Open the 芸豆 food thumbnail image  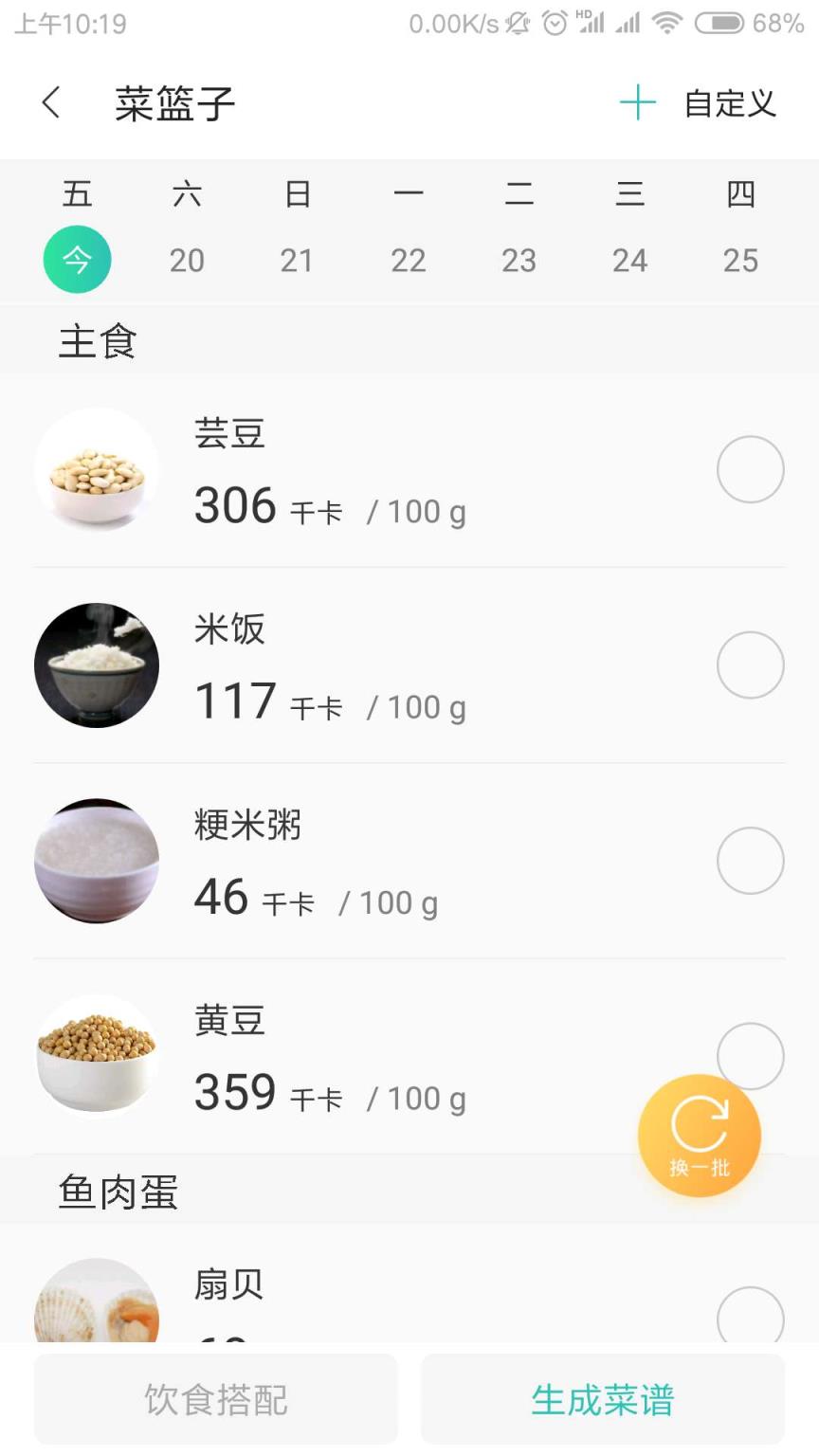(x=96, y=470)
